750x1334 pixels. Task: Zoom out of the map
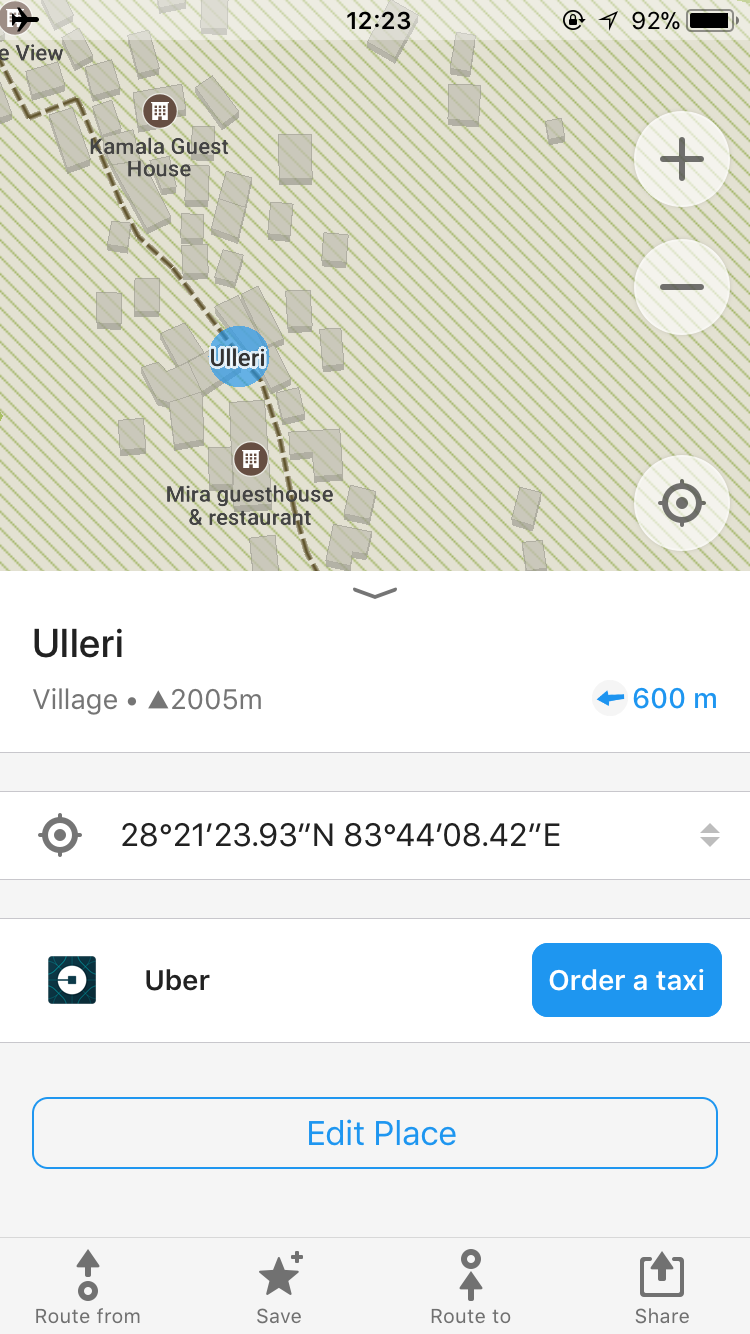pos(682,287)
